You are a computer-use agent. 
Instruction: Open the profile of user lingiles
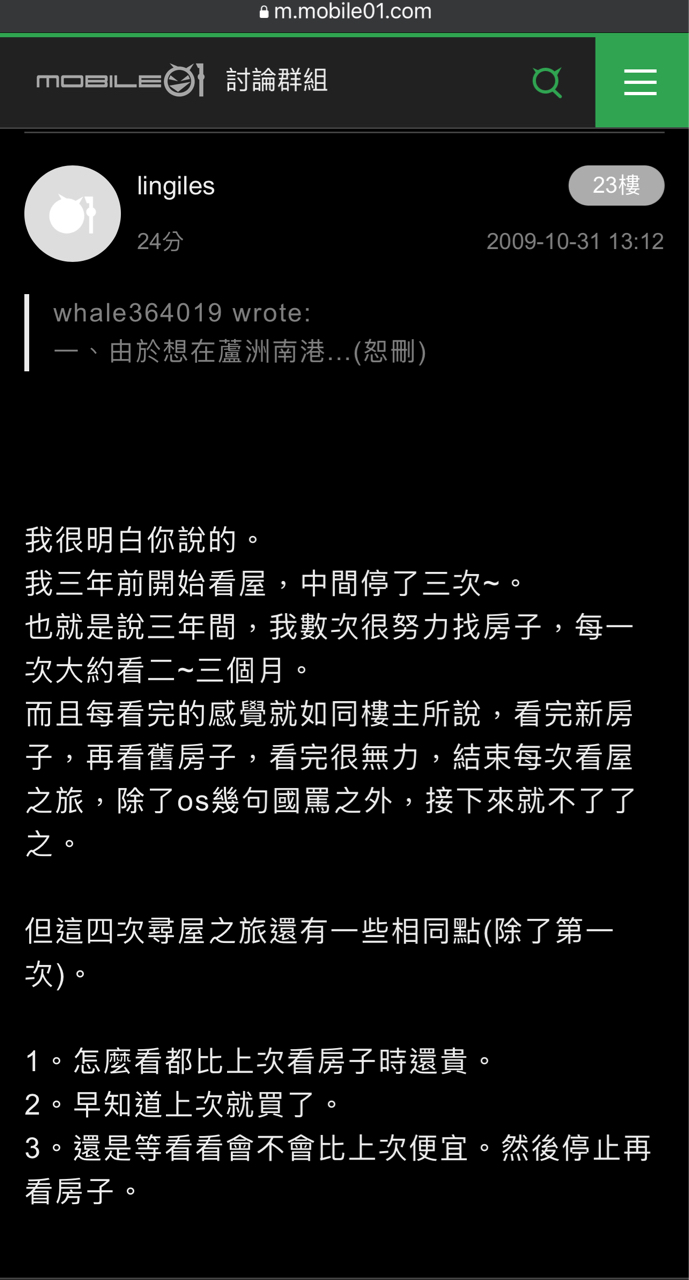176,186
